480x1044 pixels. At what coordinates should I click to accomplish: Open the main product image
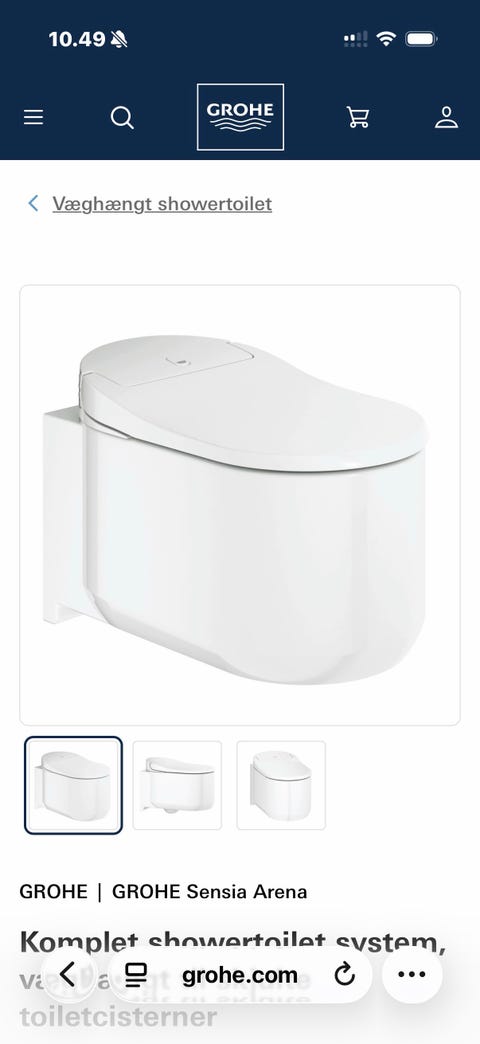[240, 505]
